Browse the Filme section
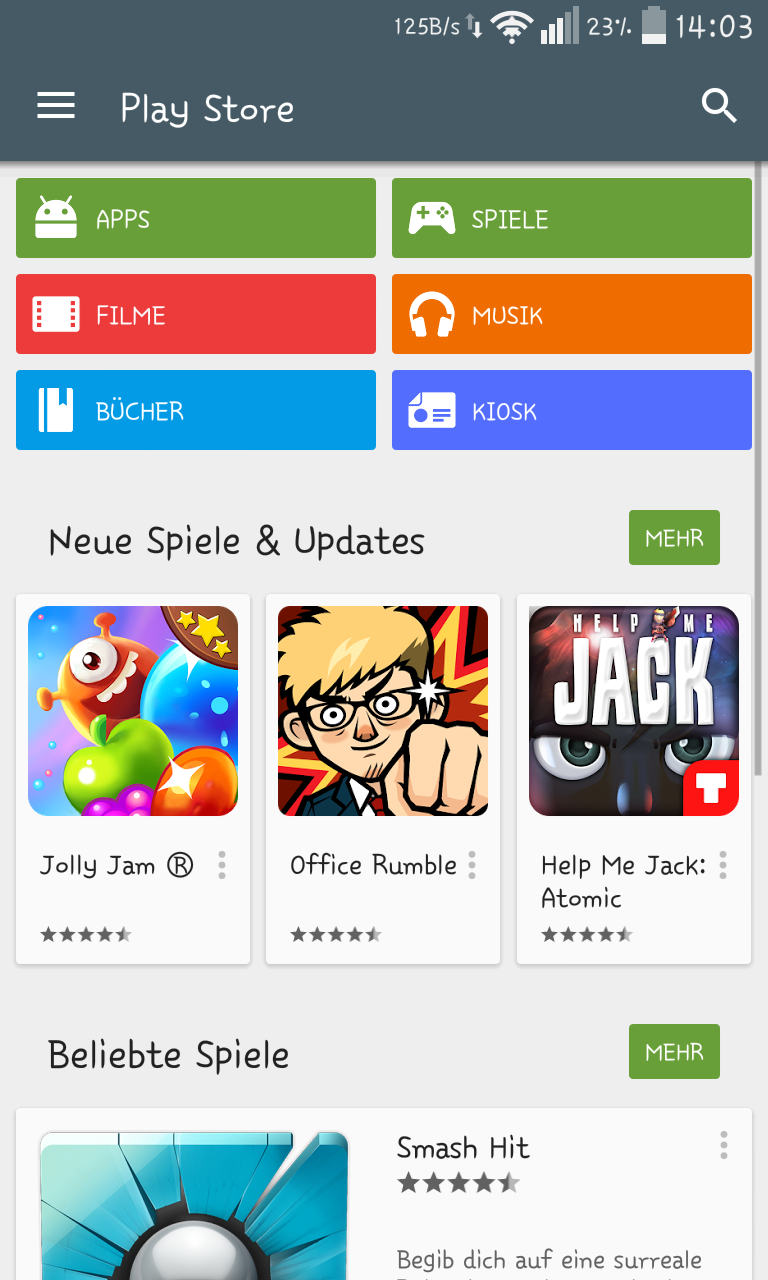This screenshot has width=768, height=1280. (196, 314)
